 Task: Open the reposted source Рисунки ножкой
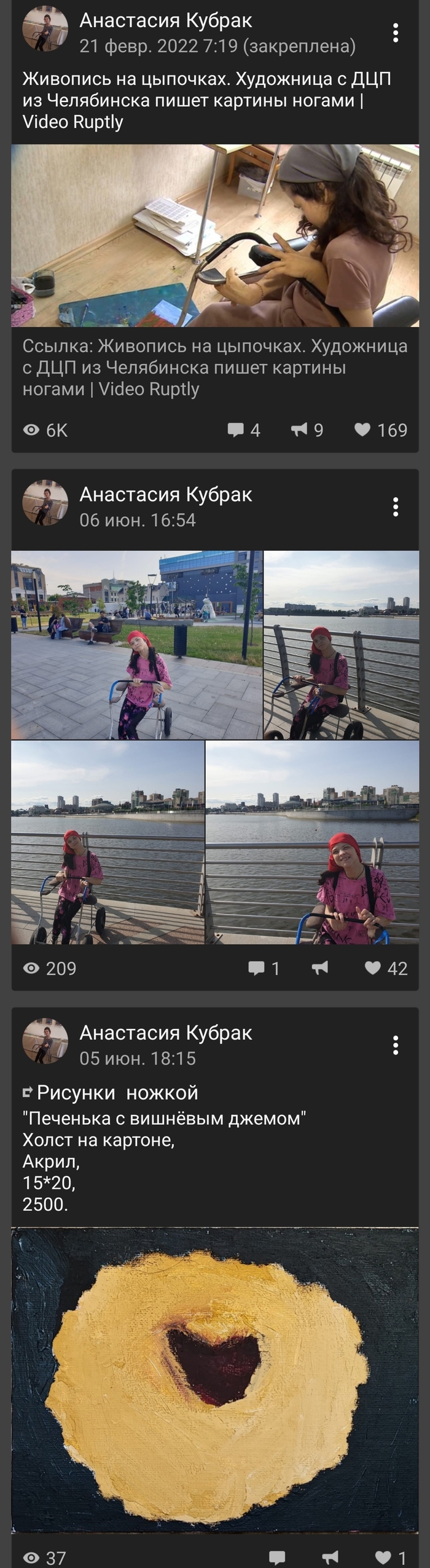[117, 1092]
